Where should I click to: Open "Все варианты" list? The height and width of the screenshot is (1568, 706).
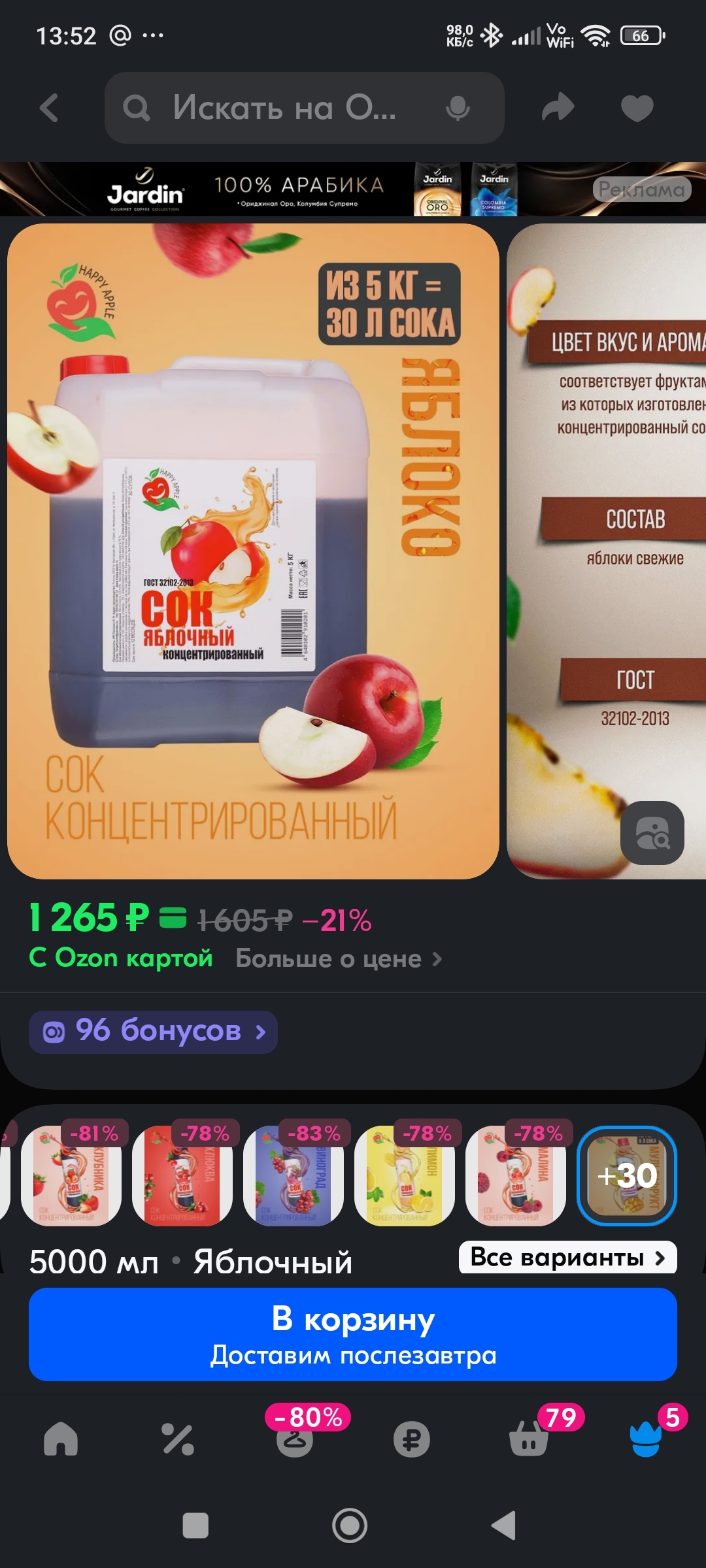(x=567, y=1257)
